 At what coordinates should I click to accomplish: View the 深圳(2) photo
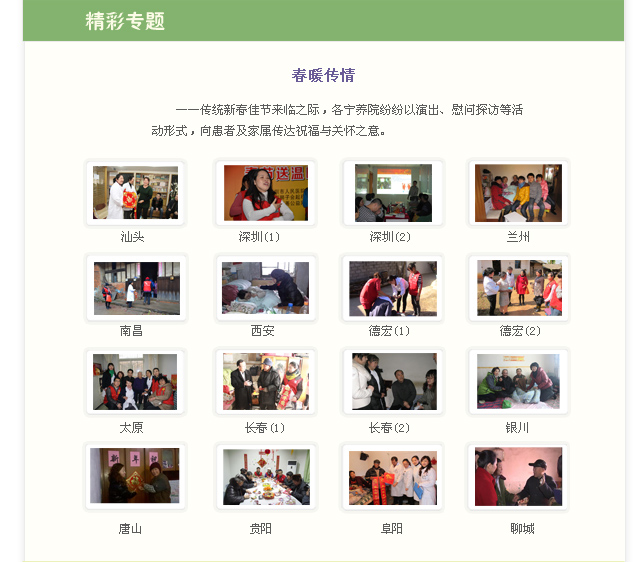(393, 193)
